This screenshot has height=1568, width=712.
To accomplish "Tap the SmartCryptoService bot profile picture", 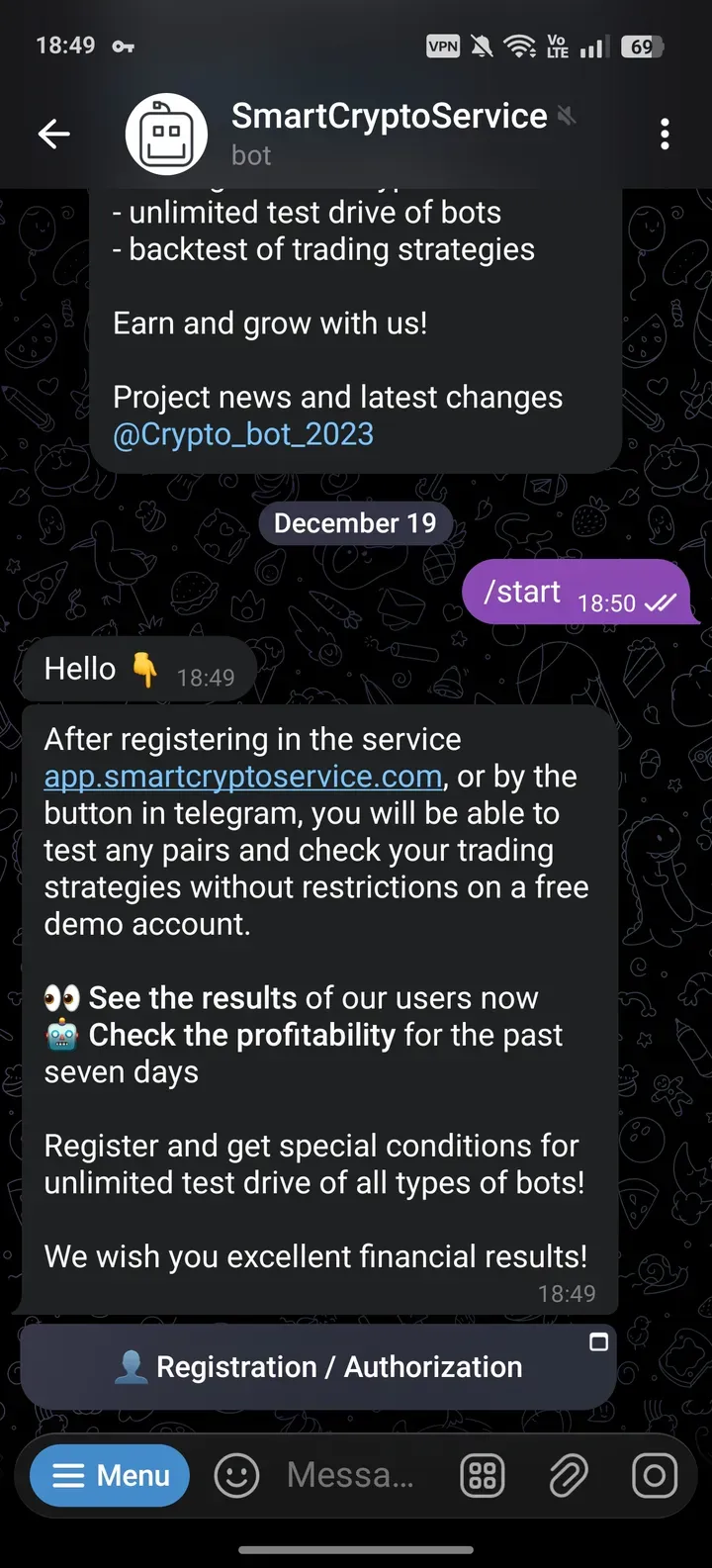I will coord(166,134).
